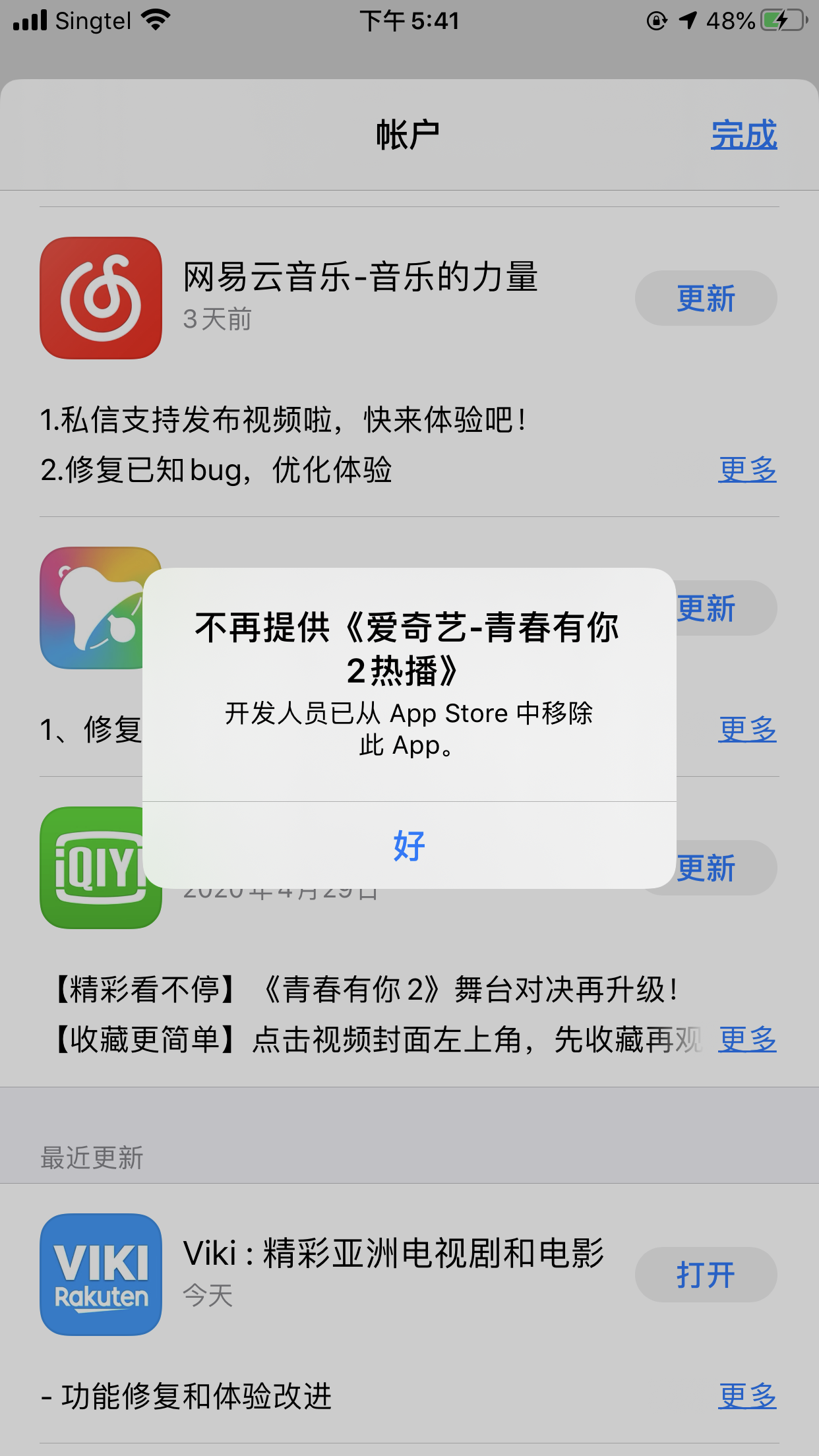
Task: Tap 好 to dismiss the removed-app alert
Action: (409, 845)
